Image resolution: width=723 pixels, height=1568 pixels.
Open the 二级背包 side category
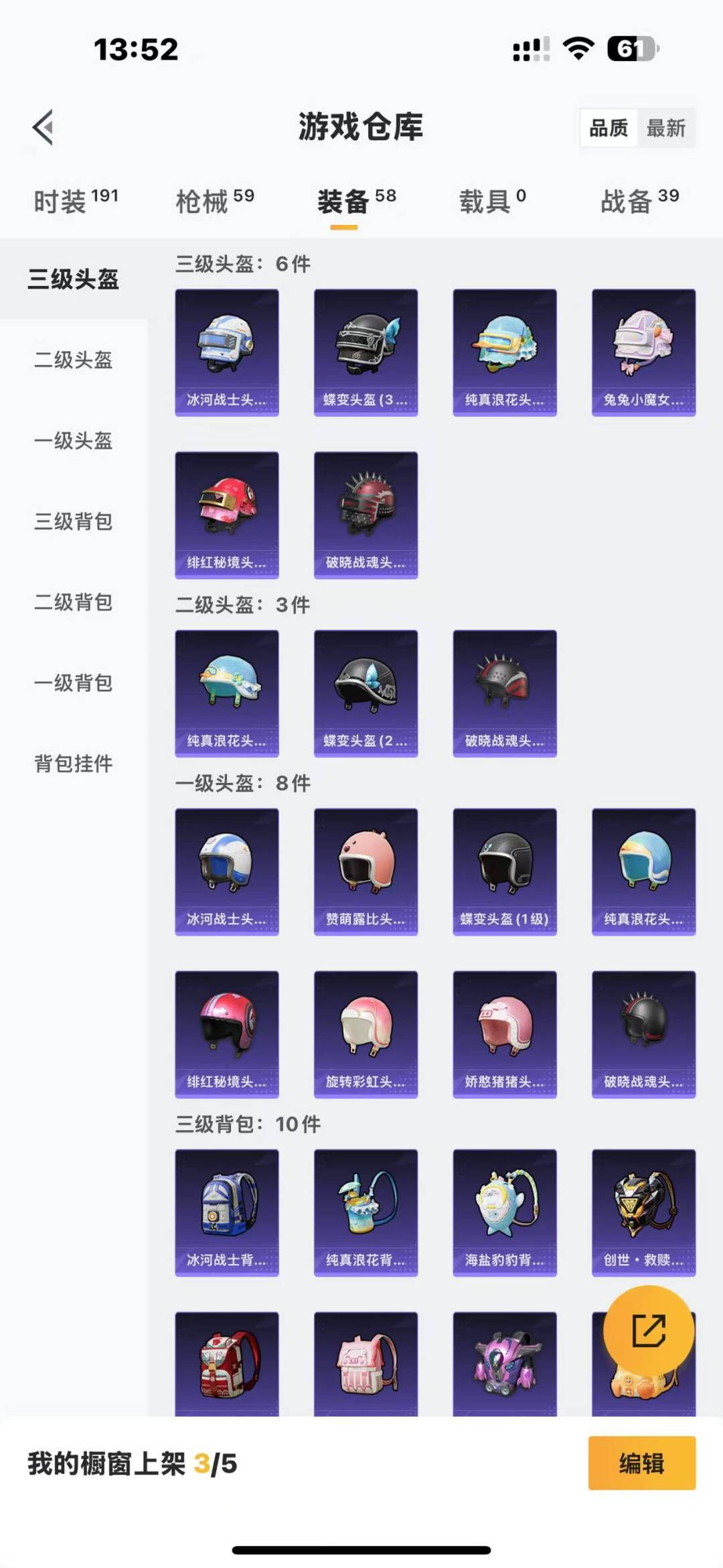pyautogui.click(x=74, y=602)
